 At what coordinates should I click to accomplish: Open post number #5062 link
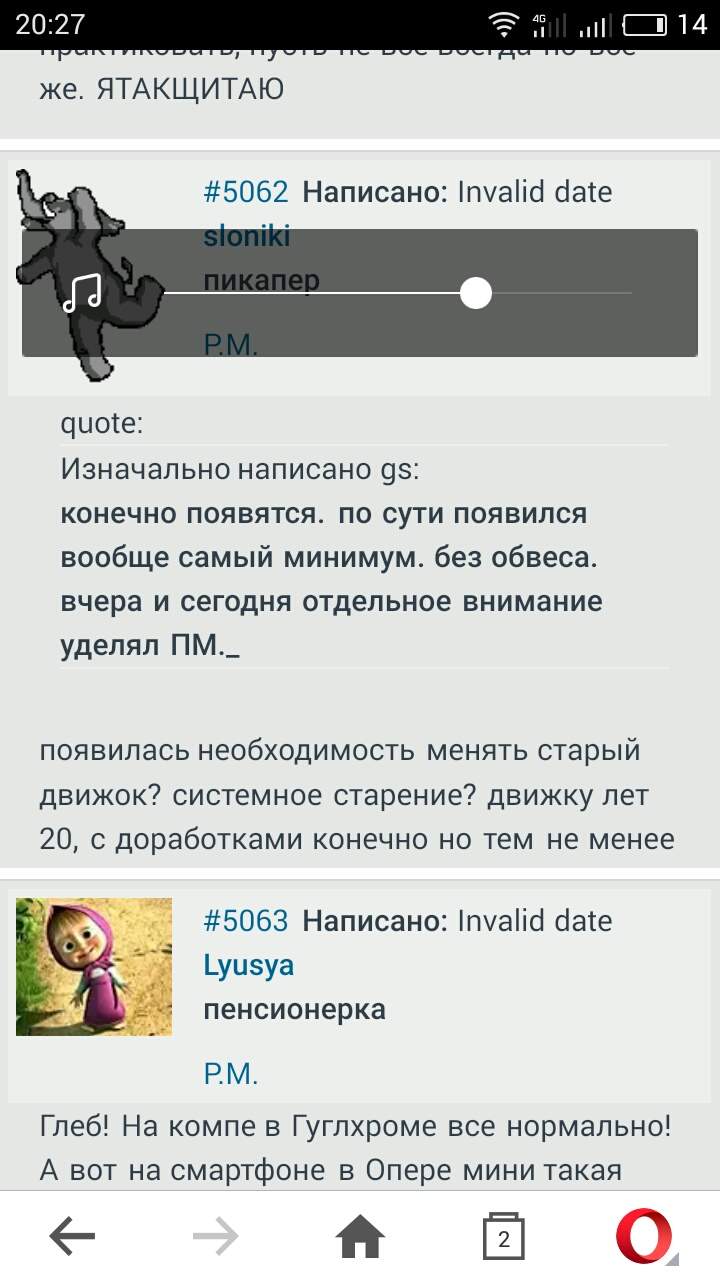[246, 192]
